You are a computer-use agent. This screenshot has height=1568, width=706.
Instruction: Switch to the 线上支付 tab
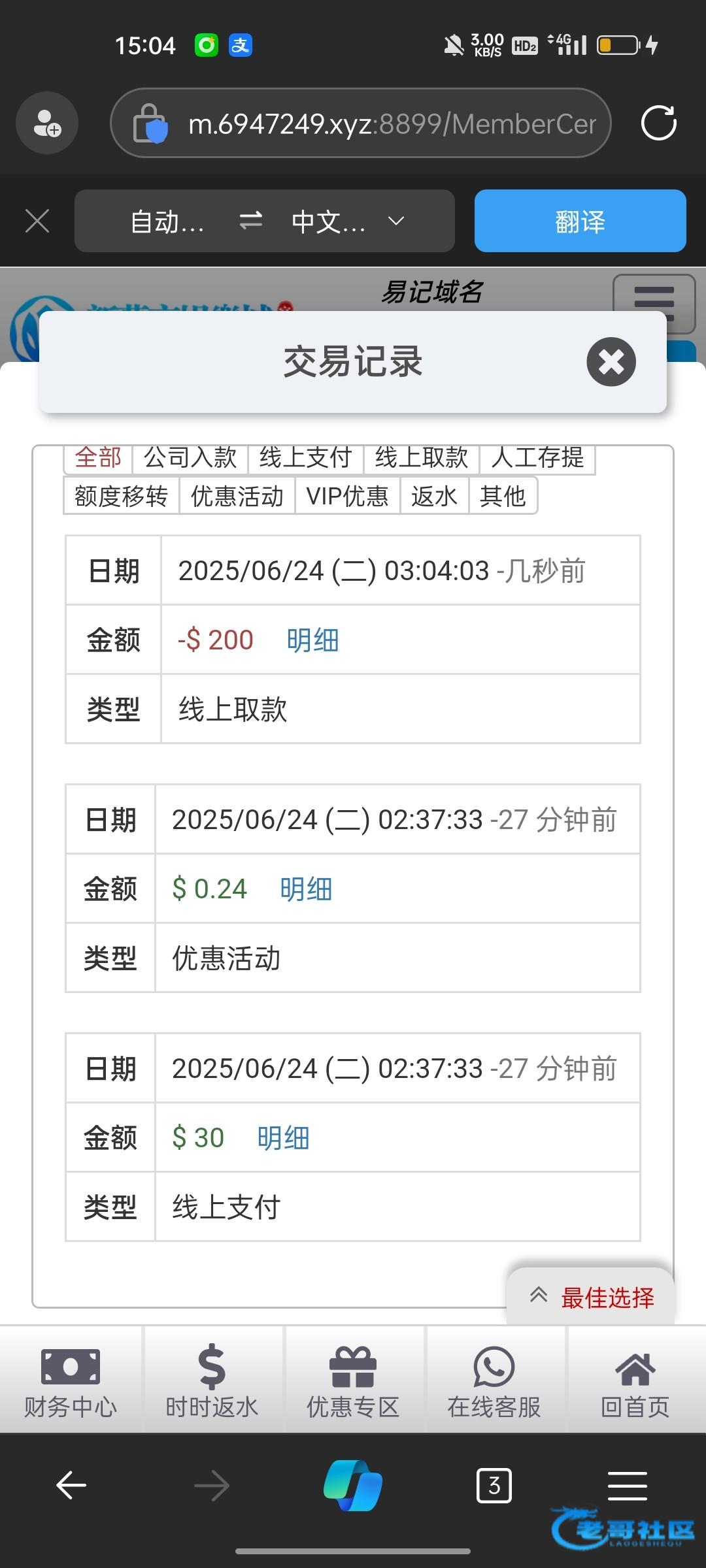pyautogui.click(x=305, y=459)
